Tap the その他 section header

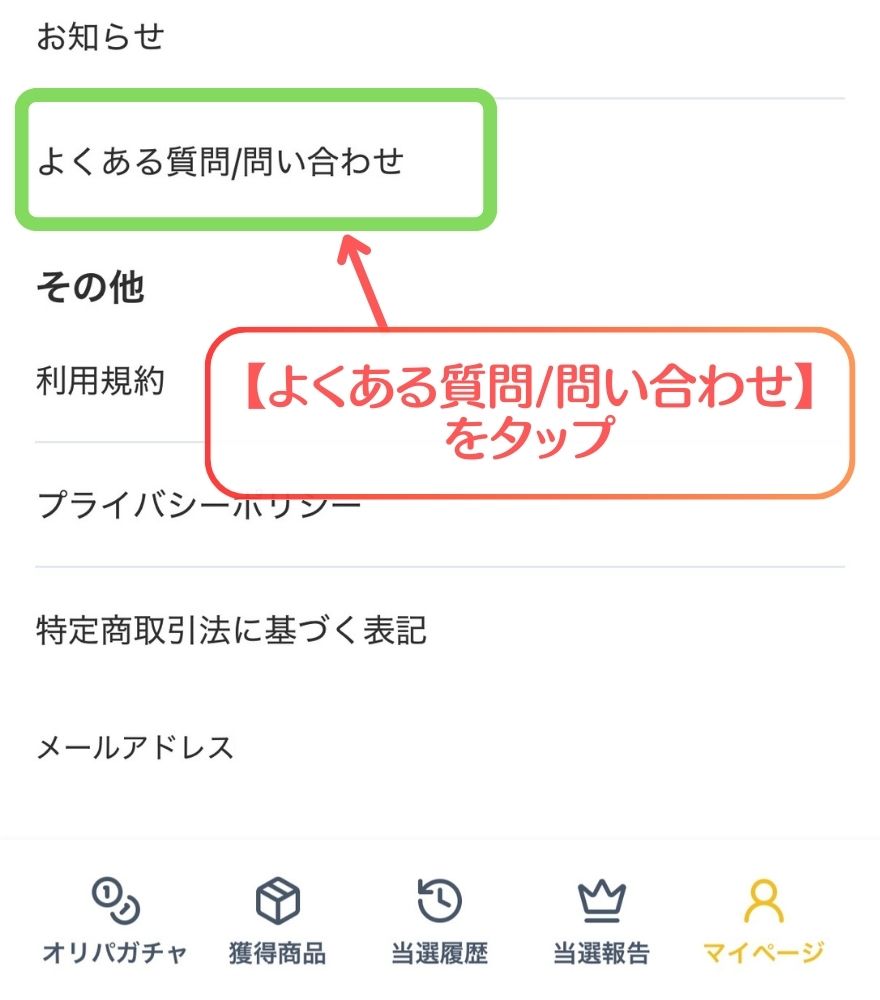click(90, 286)
